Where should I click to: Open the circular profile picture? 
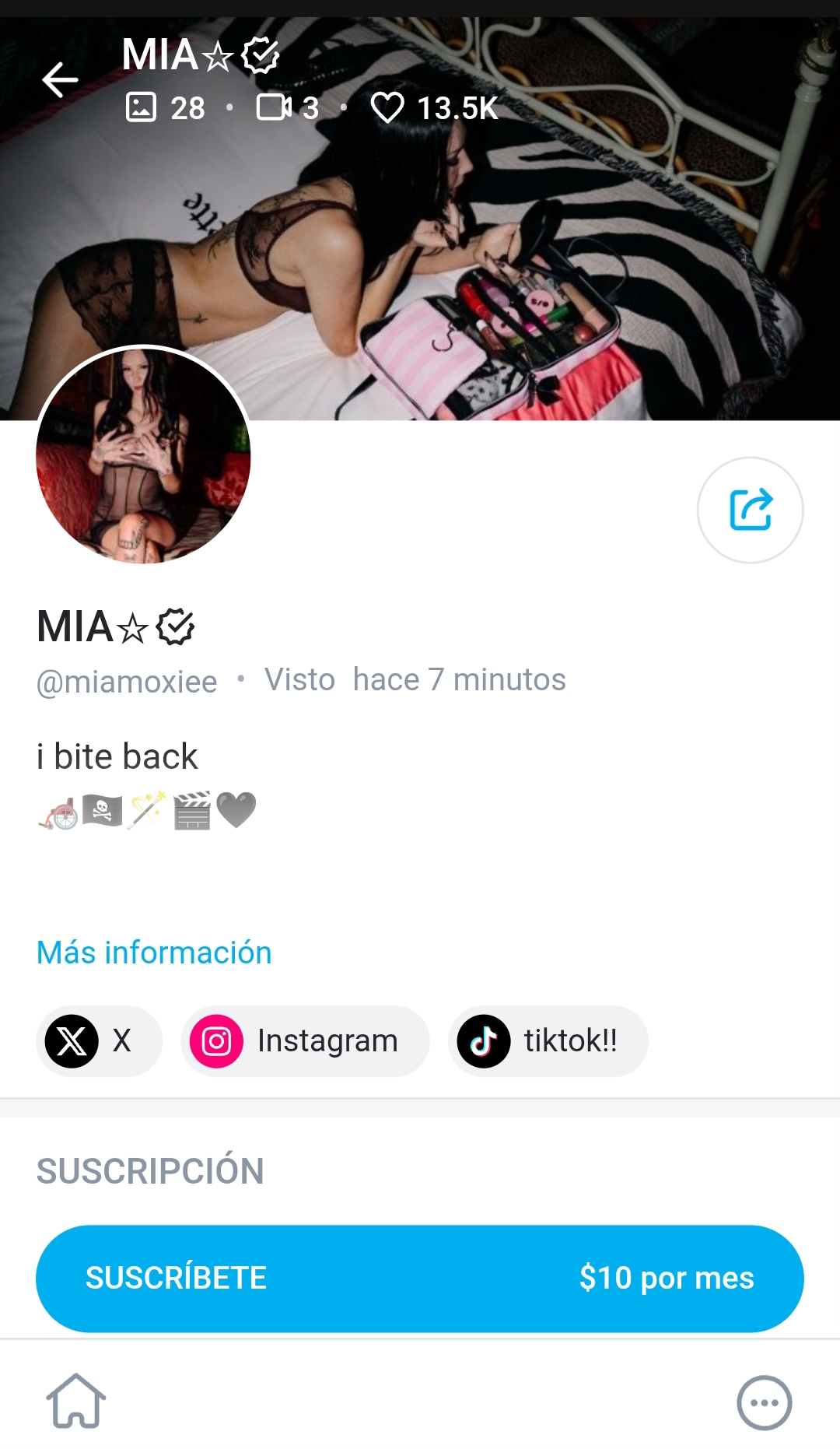tap(143, 454)
